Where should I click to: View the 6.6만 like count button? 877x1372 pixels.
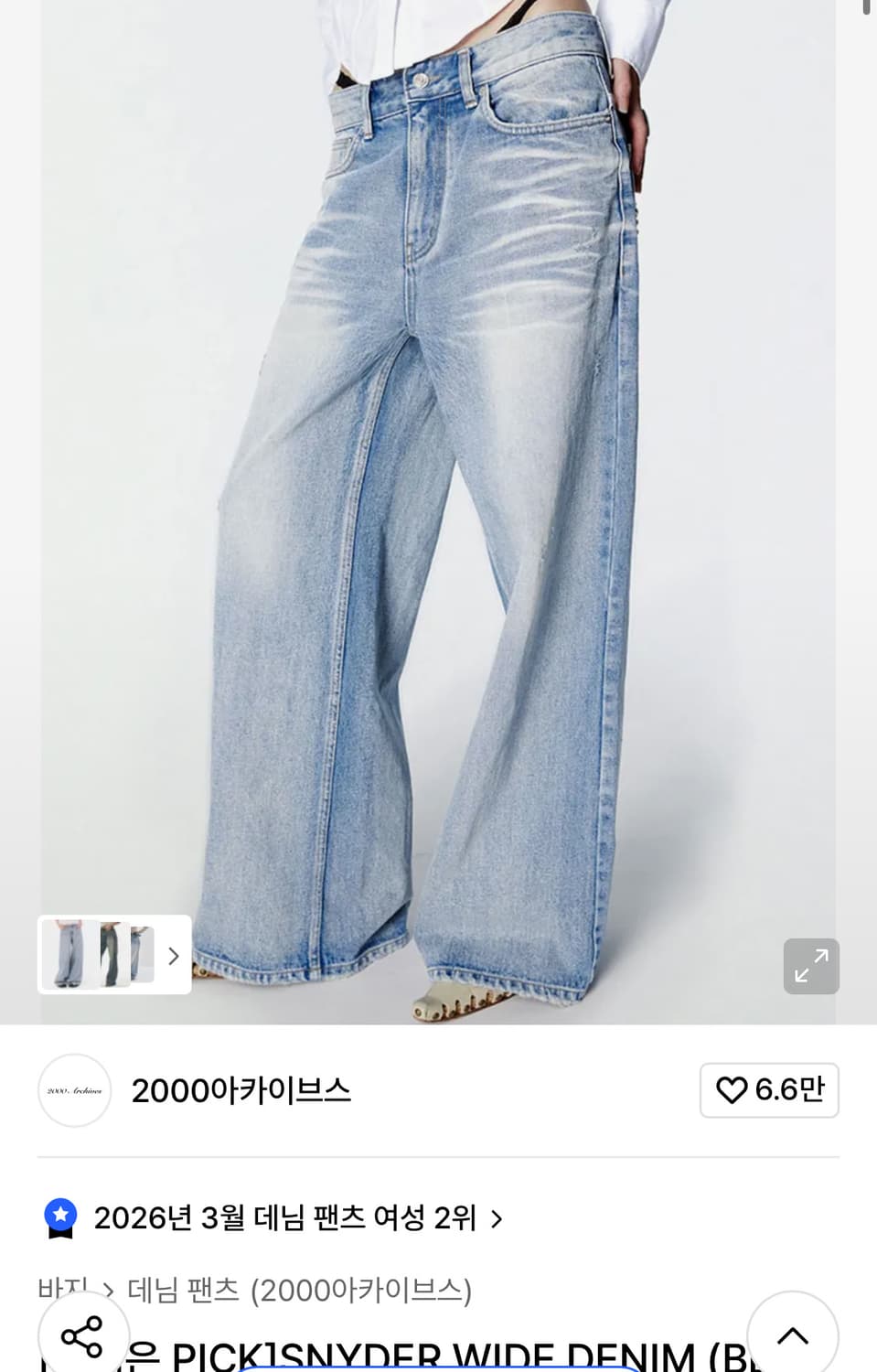pos(768,1090)
